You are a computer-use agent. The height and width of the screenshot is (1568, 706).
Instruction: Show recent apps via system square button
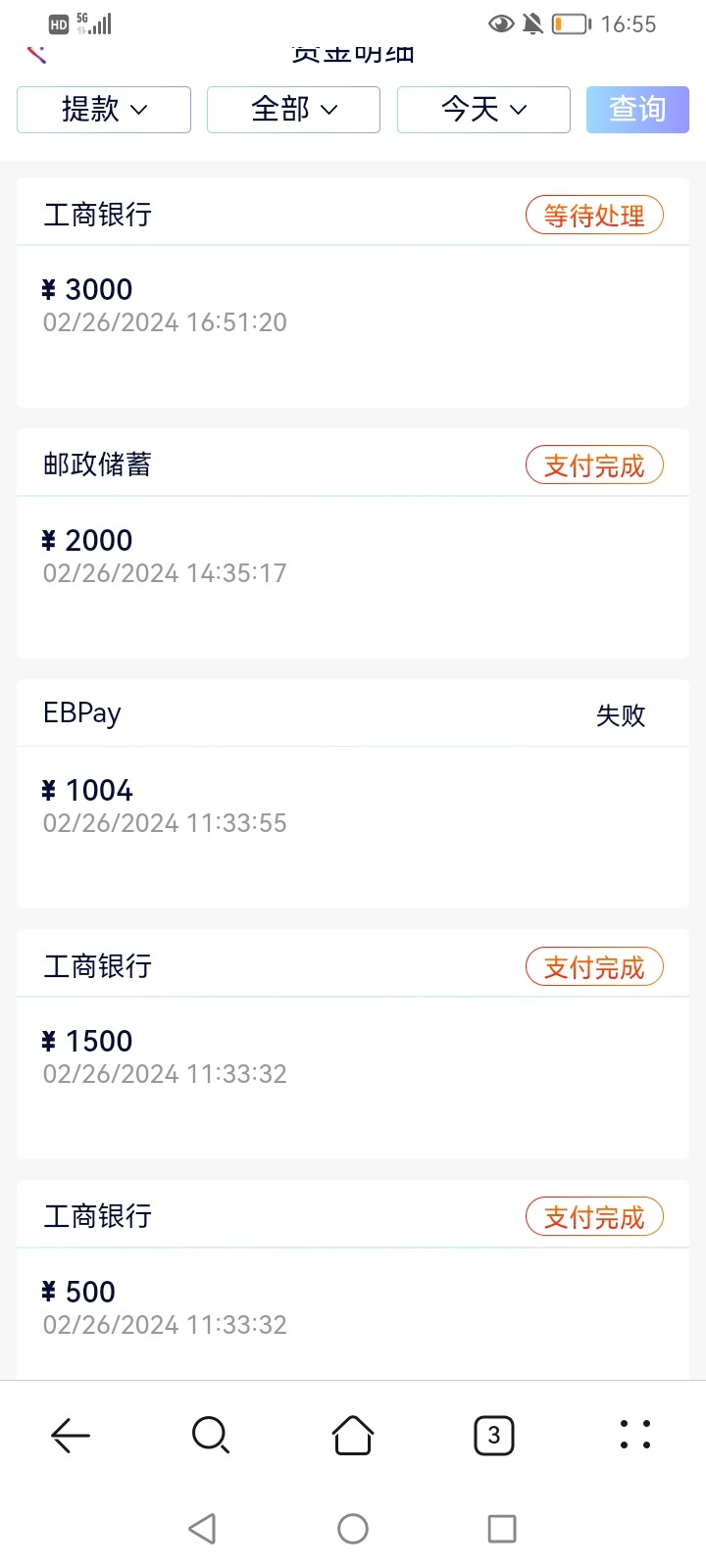point(502,1529)
